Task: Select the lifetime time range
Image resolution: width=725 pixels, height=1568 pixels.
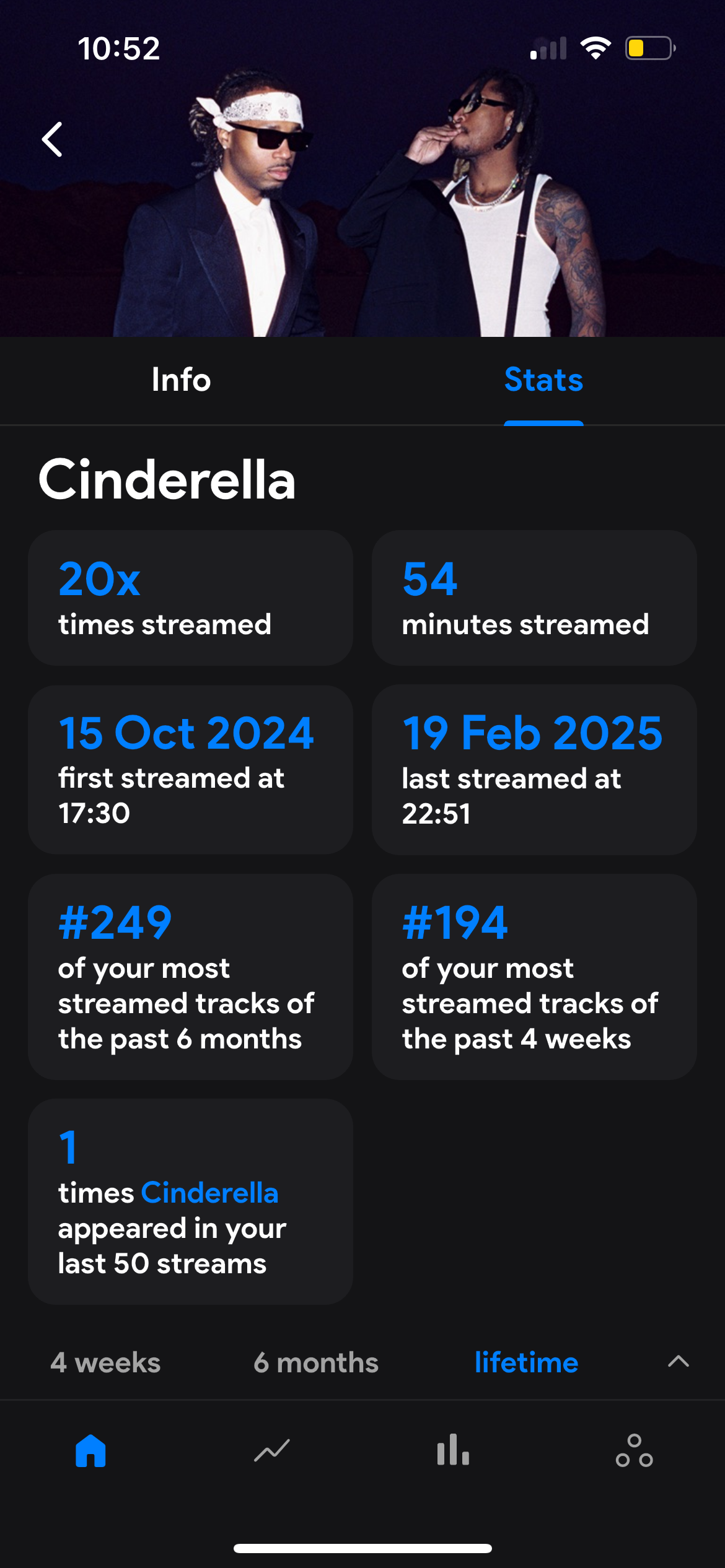Action: point(526,1362)
